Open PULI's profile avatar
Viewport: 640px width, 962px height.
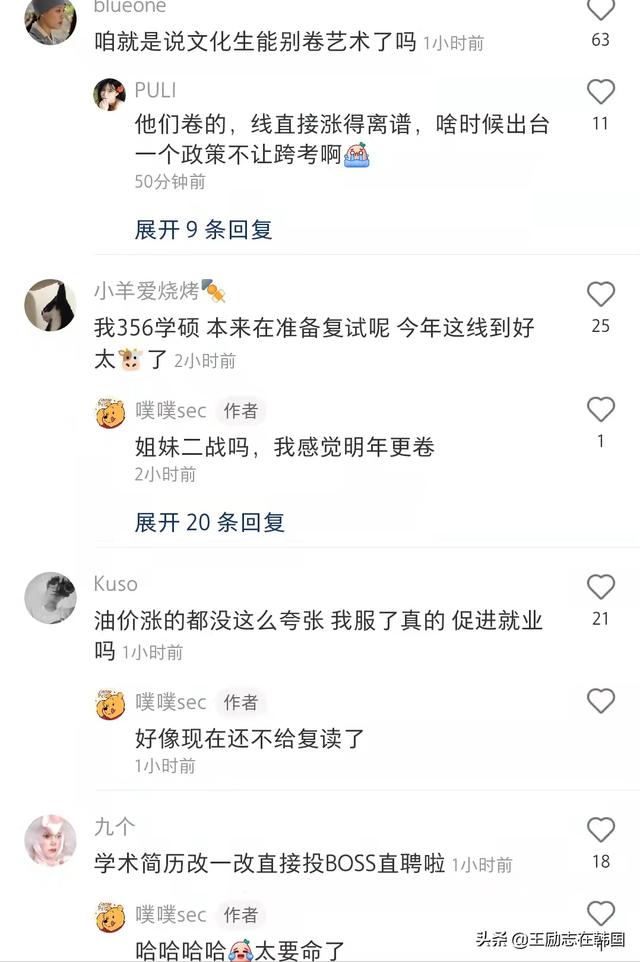pos(110,95)
